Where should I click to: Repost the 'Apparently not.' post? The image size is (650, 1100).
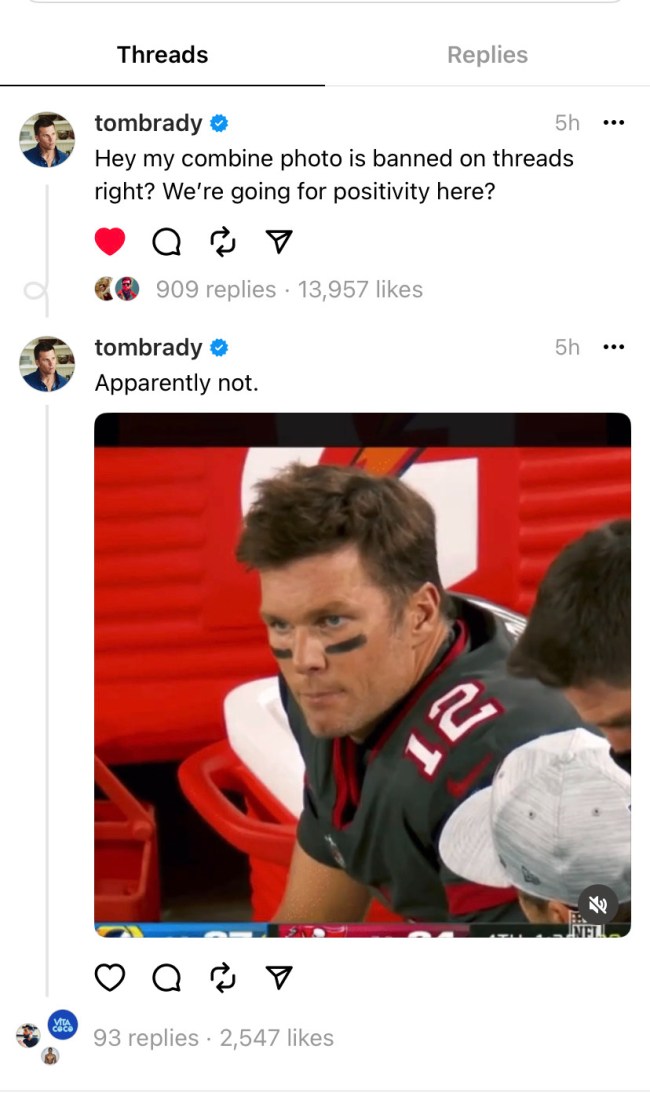point(223,977)
